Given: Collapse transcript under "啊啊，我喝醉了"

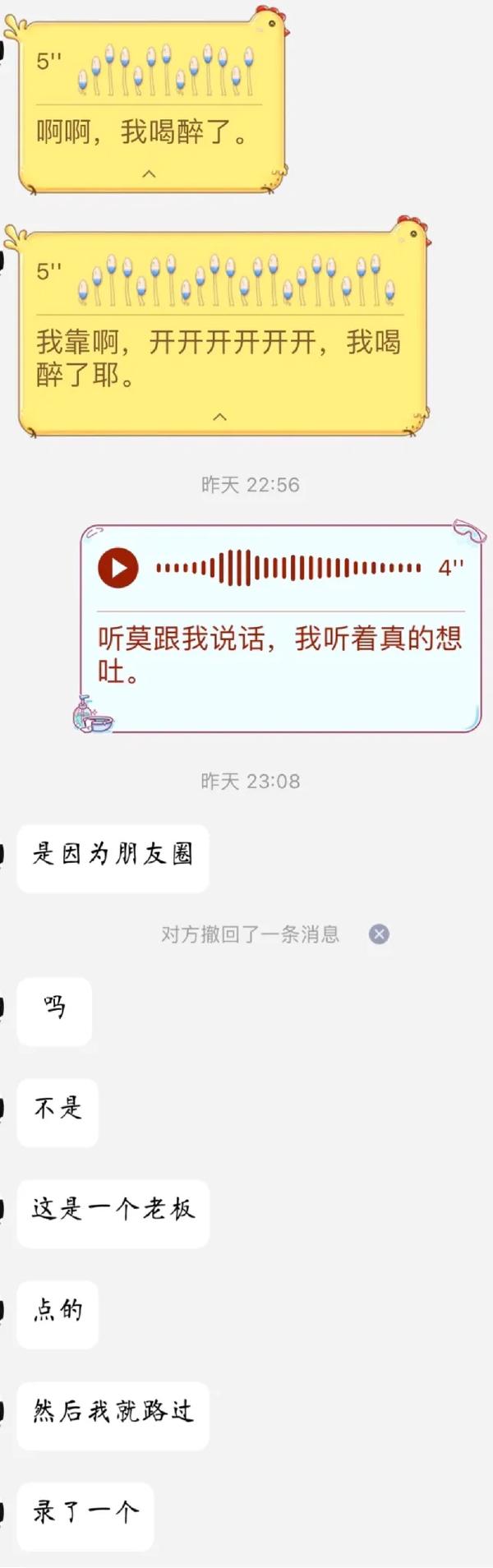Looking at the screenshot, I should point(149,173).
